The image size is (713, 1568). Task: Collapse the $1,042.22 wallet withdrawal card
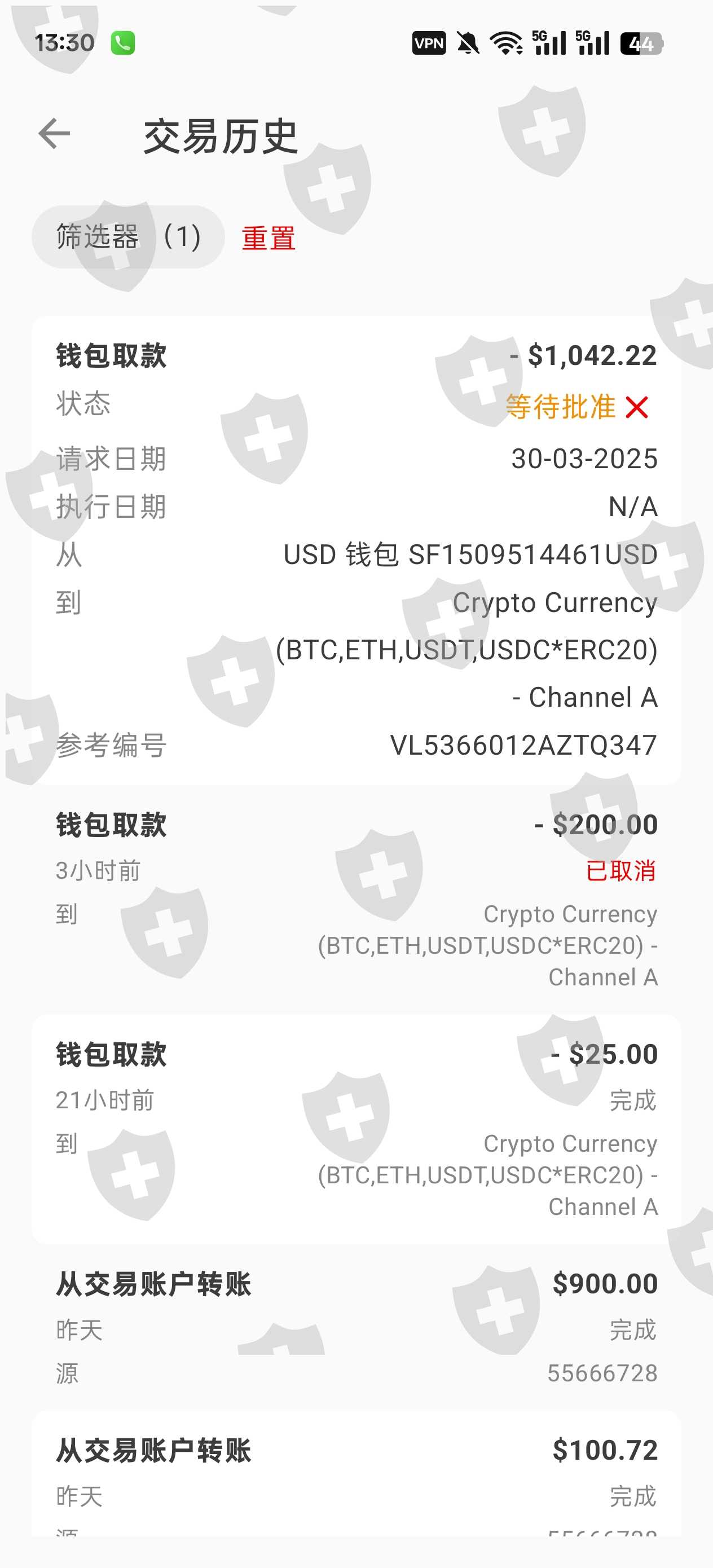point(355,355)
